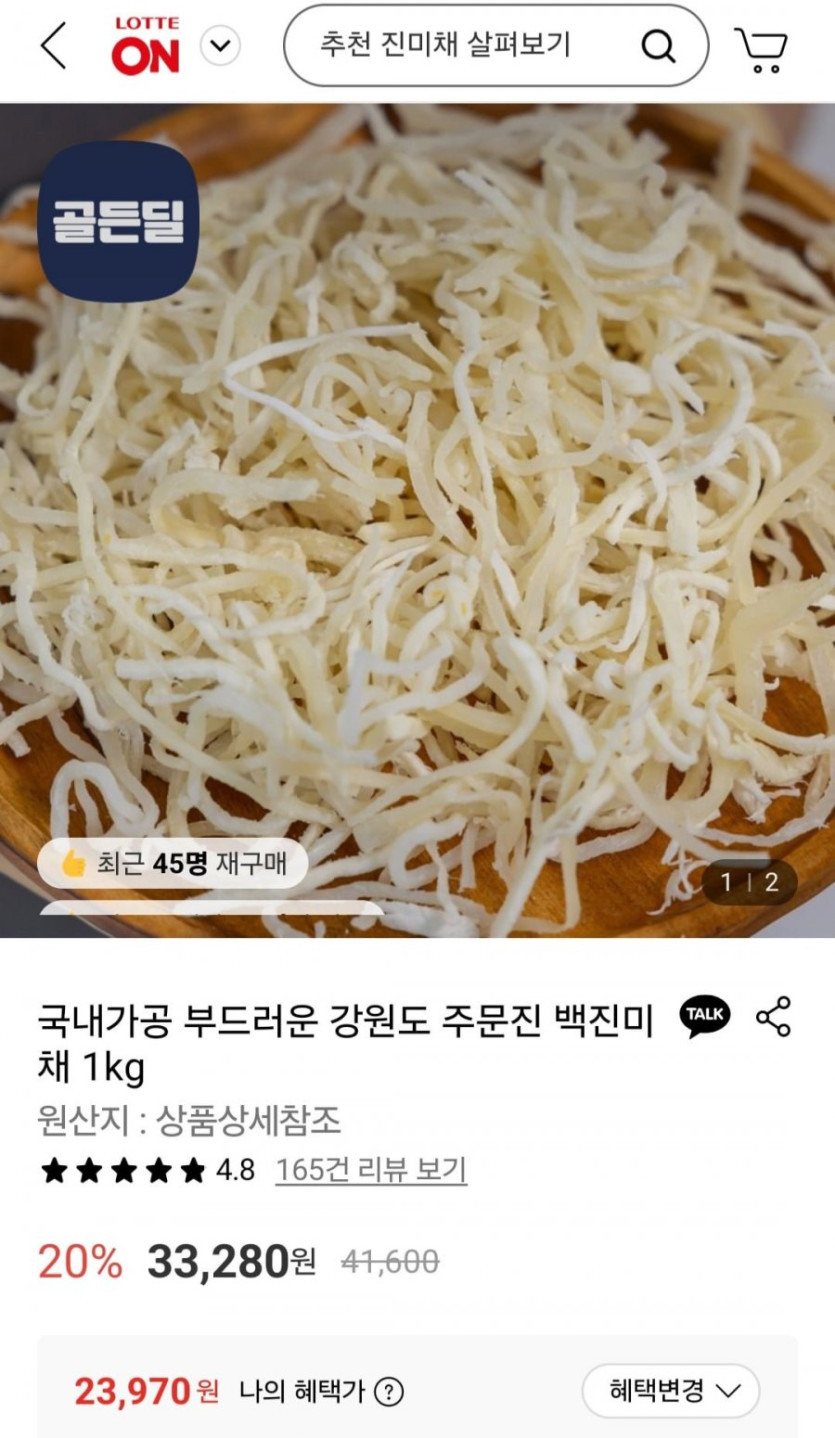The image size is (835, 1438).
Task: Share this product
Action: (x=773, y=1016)
